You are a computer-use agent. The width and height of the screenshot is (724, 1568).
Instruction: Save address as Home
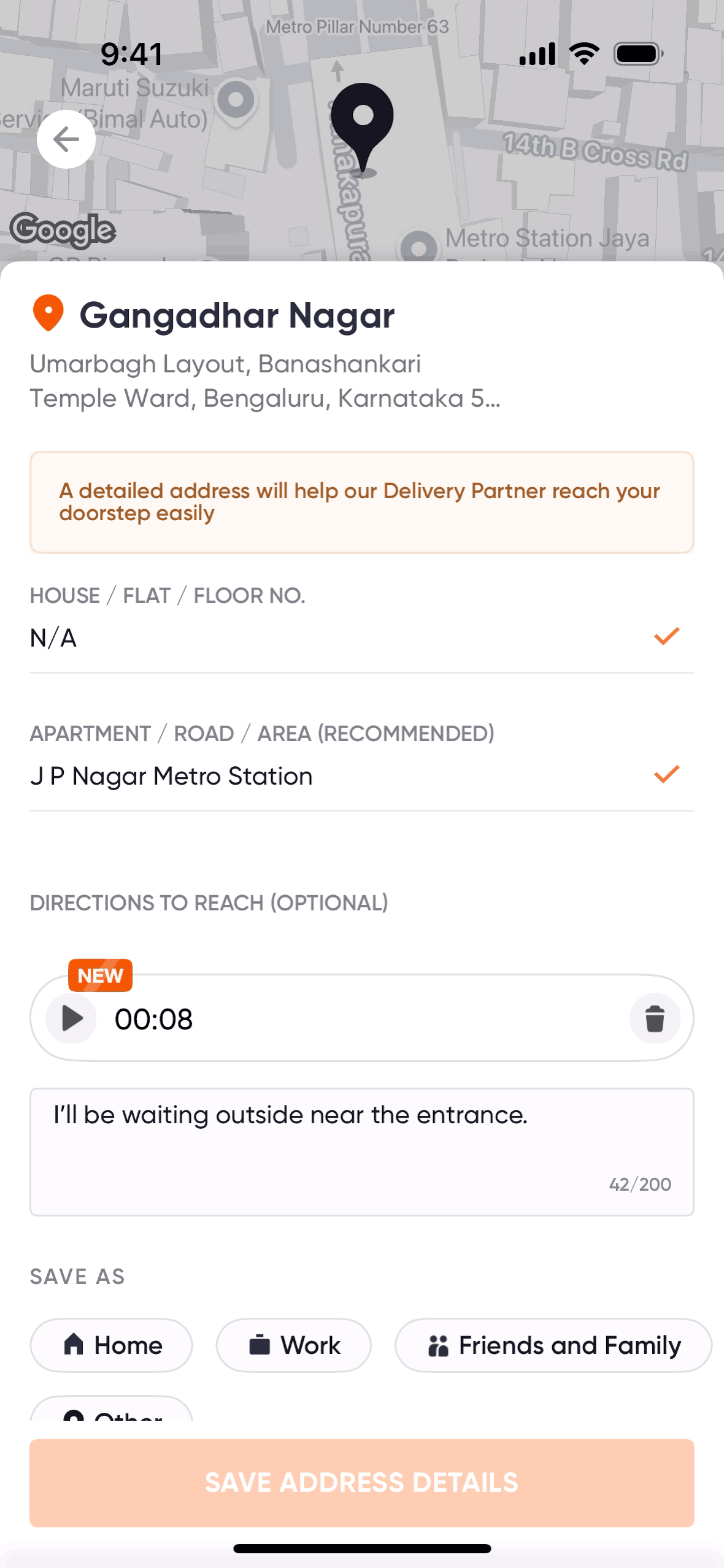coord(111,1345)
